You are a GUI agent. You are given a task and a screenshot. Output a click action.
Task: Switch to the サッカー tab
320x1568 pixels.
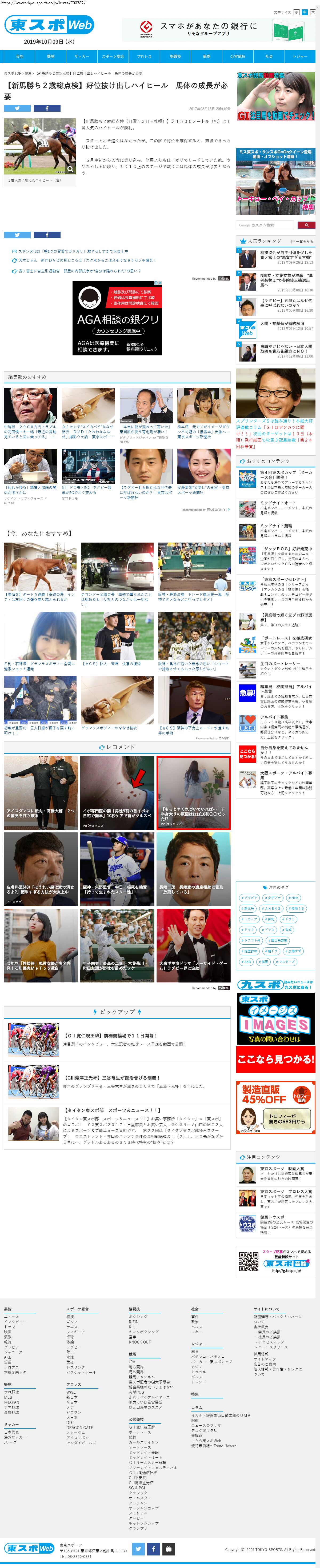coord(82,56)
